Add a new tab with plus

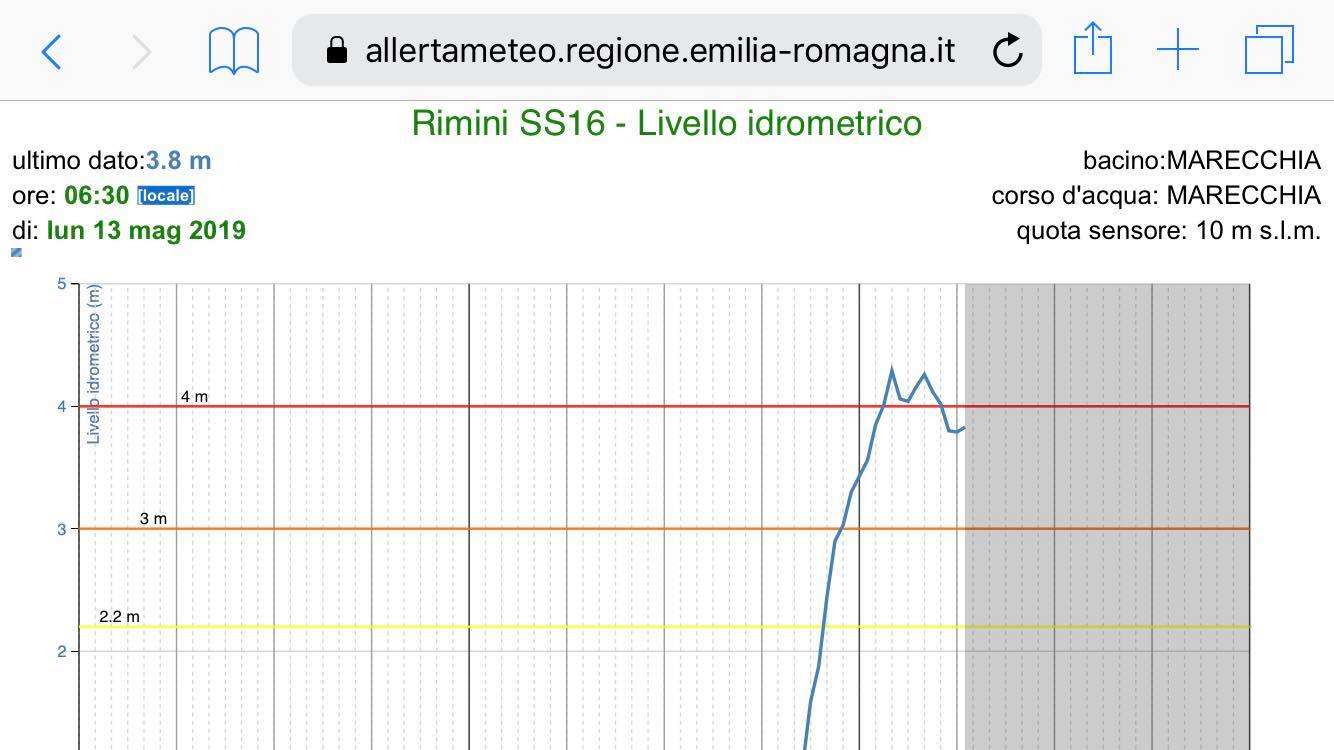1178,50
